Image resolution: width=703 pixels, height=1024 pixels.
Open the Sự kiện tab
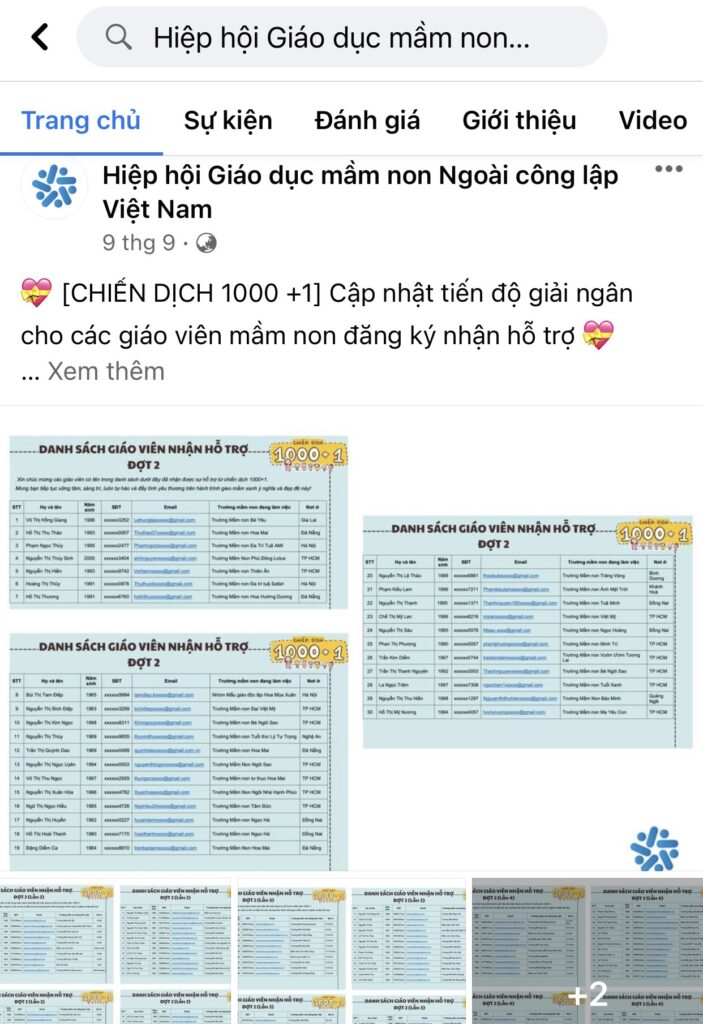[x=228, y=121]
